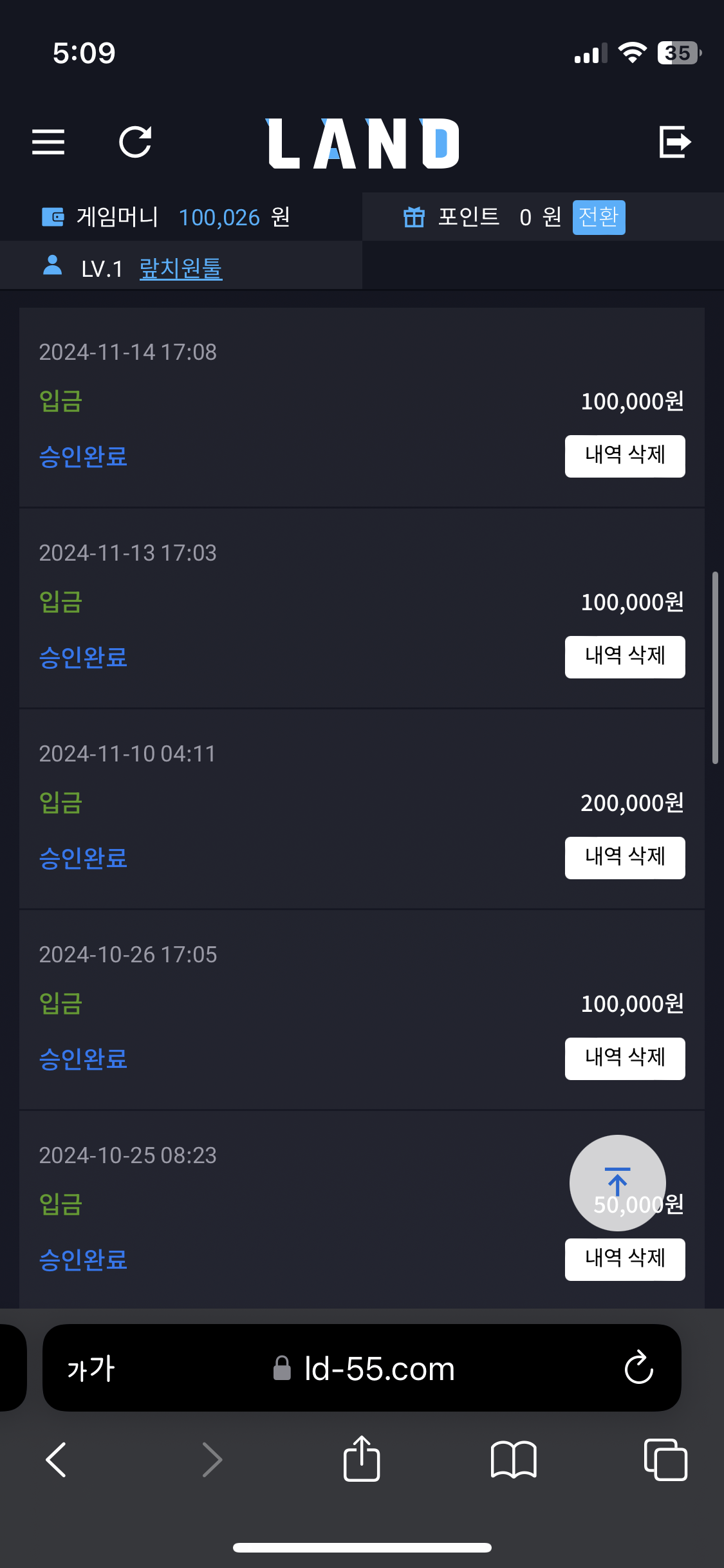This screenshot has height=1568, width=724.
Task: Open the 랖치원틀 username link
Action: 181,268
